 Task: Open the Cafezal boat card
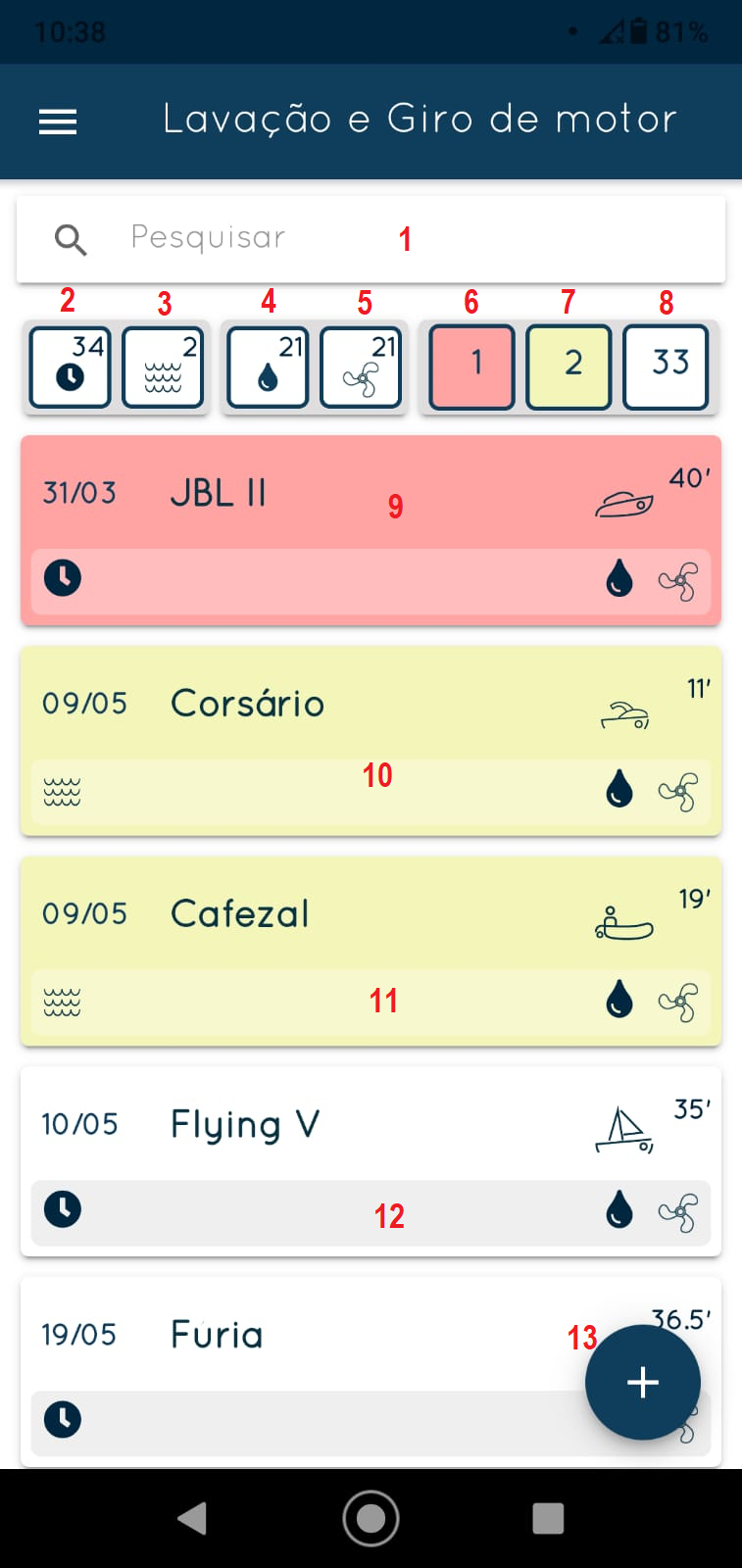pos(294,914)
